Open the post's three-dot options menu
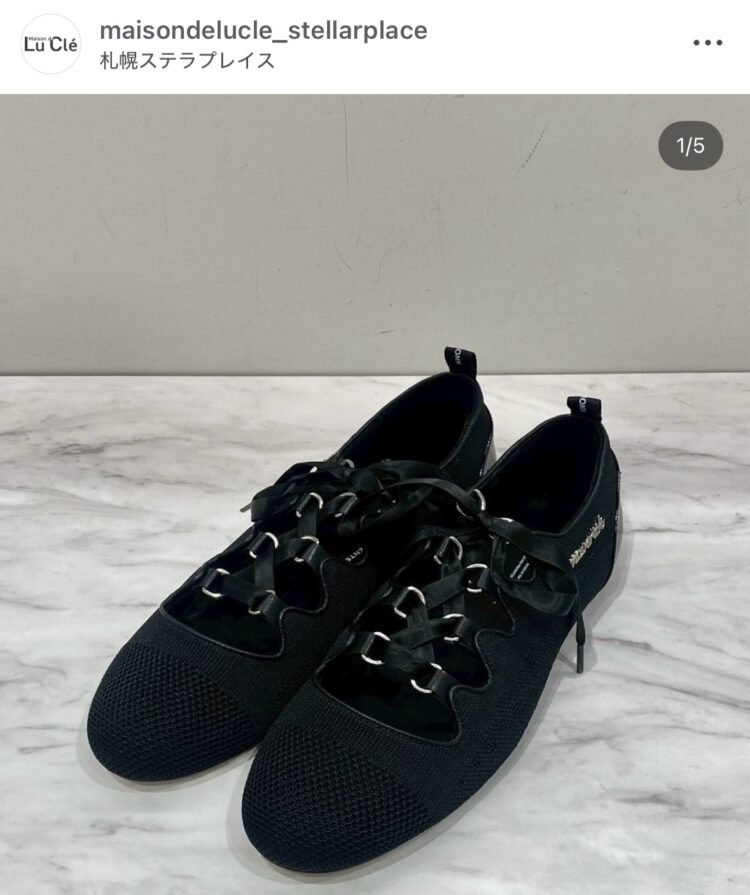The width and height of the screenshot is (750, 895). coord(707,43)
